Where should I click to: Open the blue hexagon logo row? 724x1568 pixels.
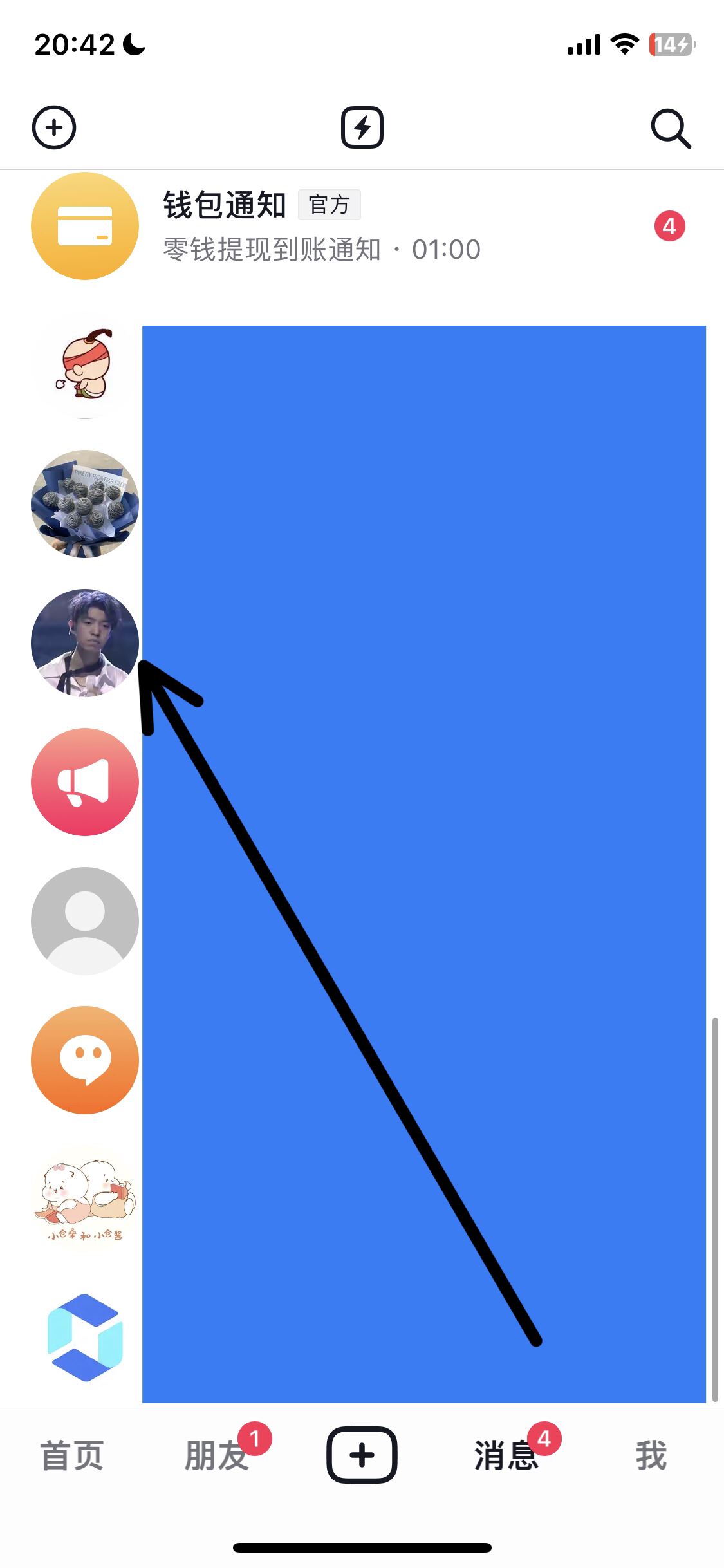(85, 1337)
